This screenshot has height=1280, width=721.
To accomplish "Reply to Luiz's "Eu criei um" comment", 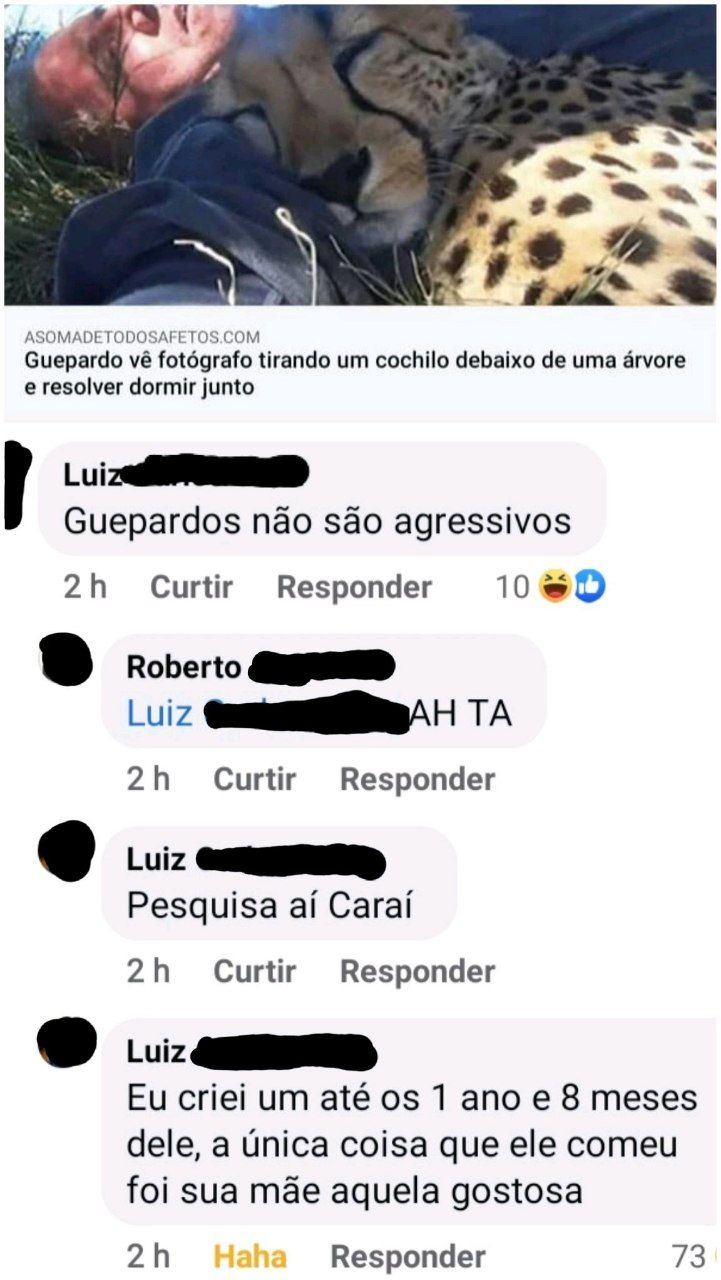I will tap(407, 1257).
